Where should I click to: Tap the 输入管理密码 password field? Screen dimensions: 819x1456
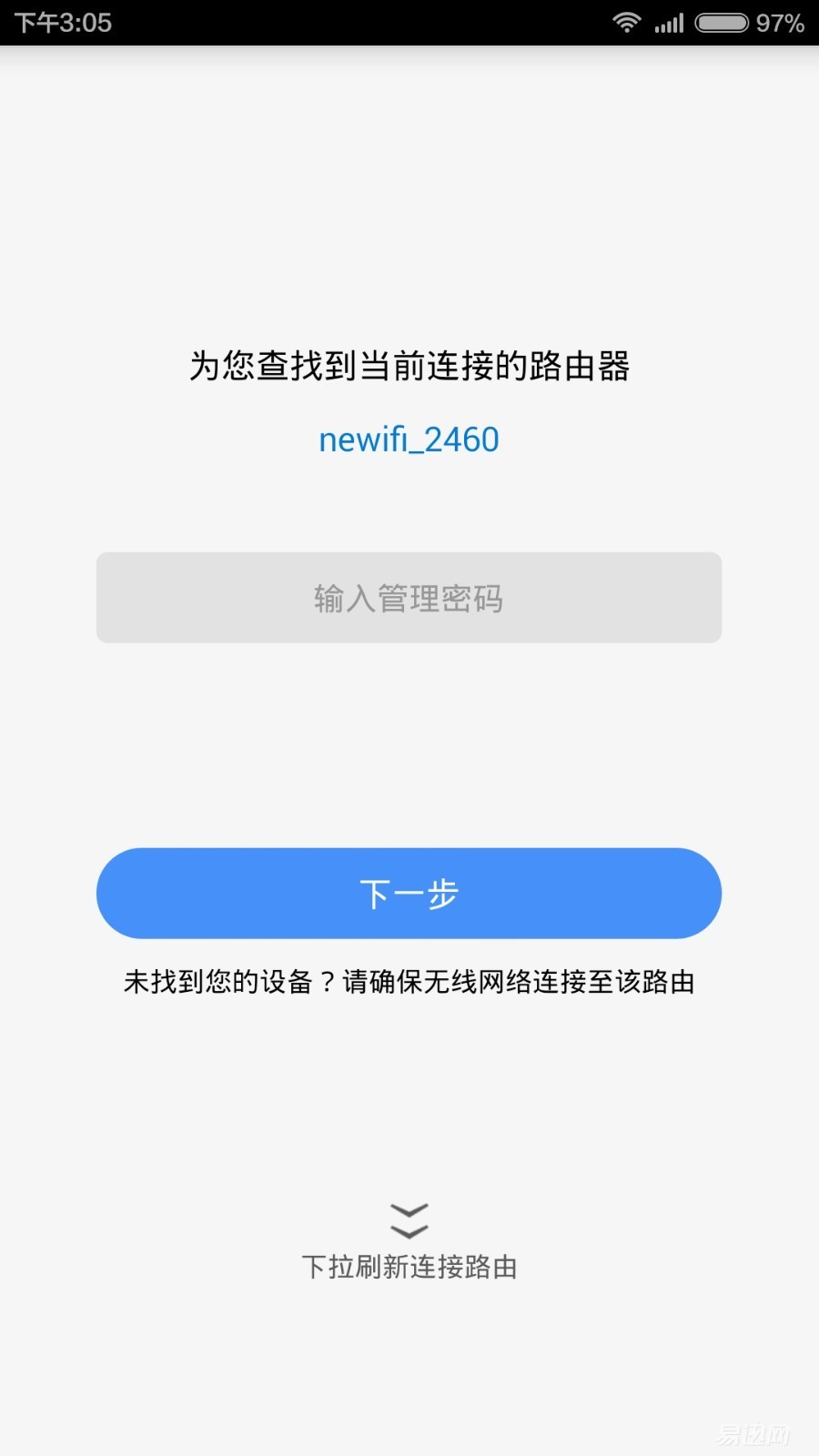(x=409, y=598)
